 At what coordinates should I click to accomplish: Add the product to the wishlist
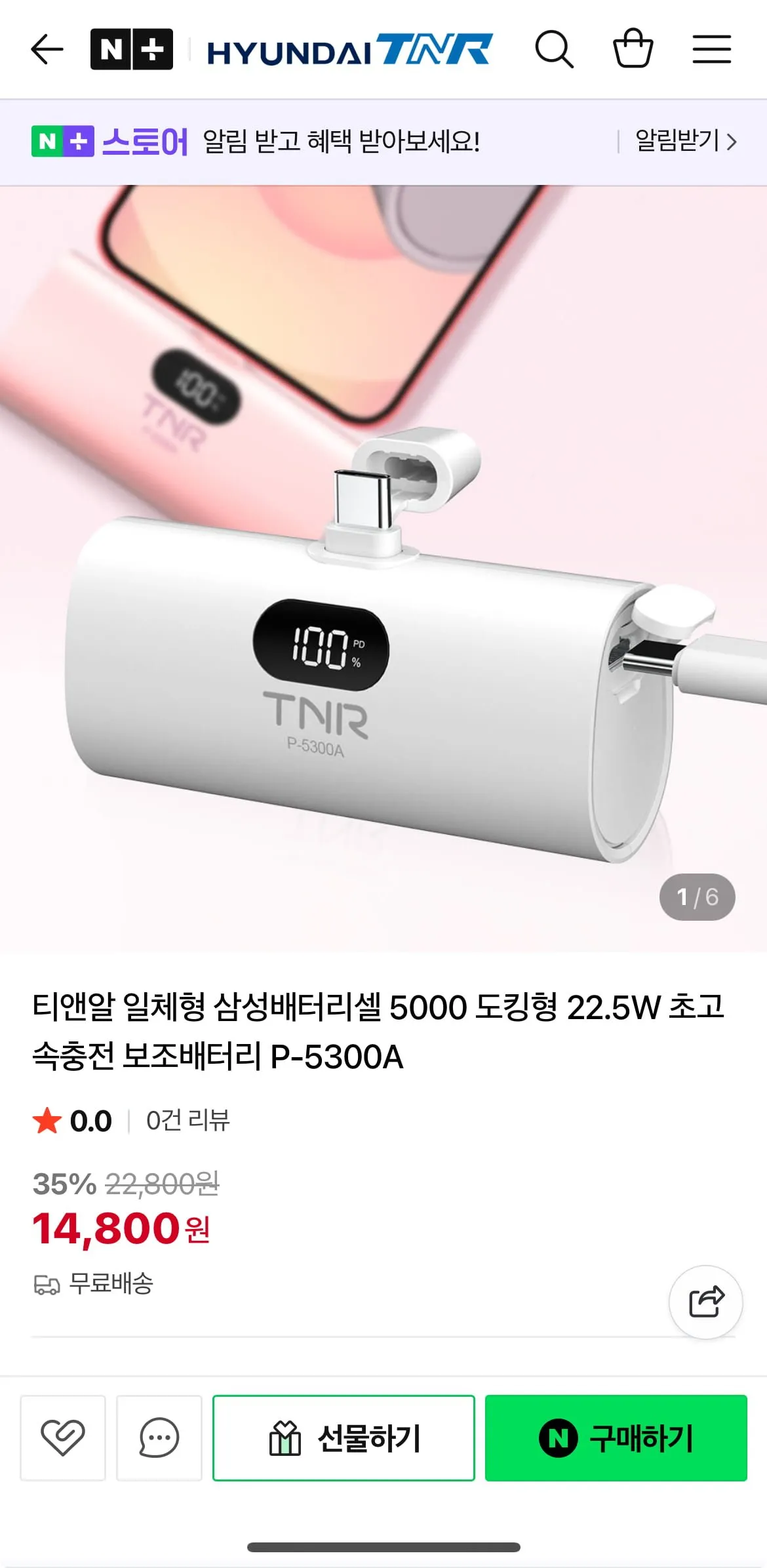pyautogui.click(x=63, y=1438)
